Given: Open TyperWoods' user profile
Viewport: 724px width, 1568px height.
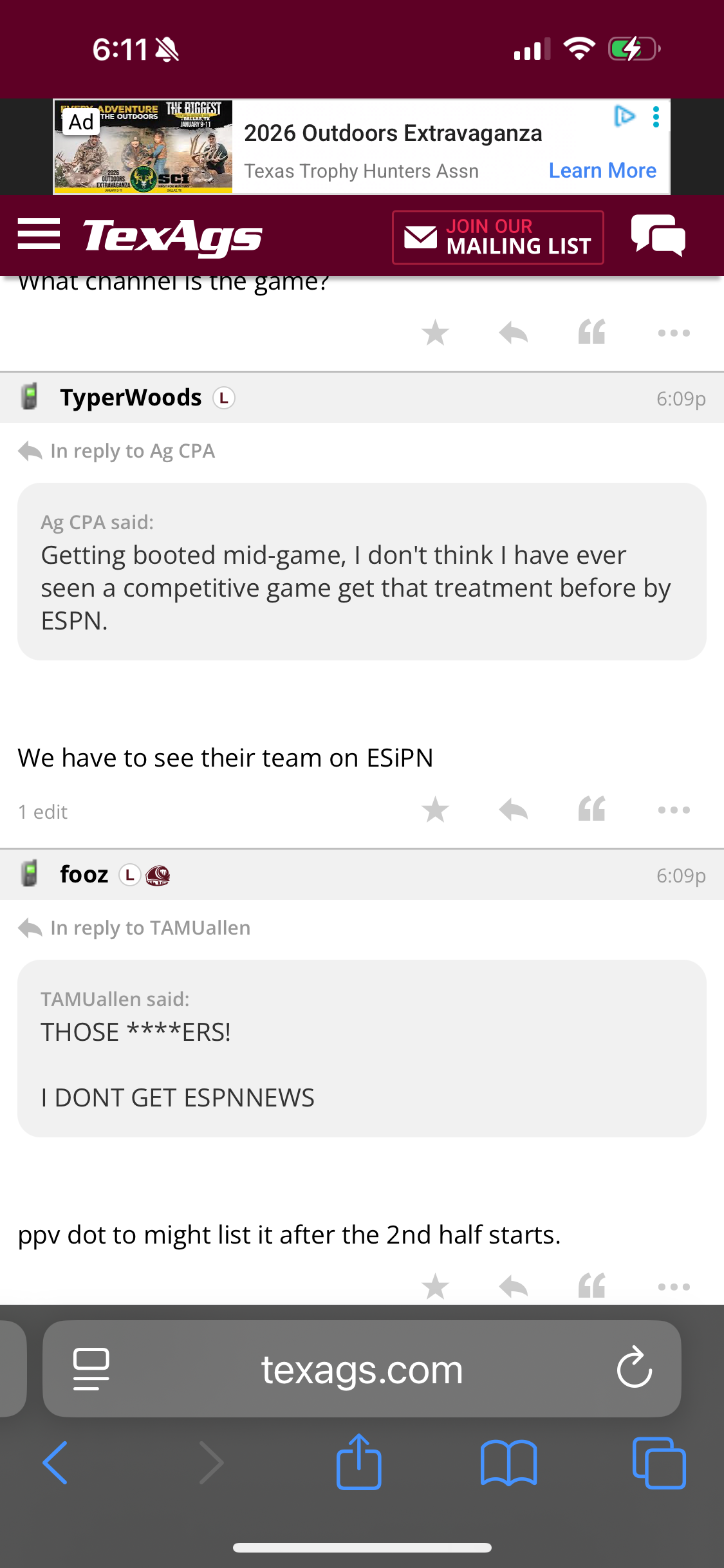Looking at the screenshot, I should pyautogui.click(x=131, y=398).
